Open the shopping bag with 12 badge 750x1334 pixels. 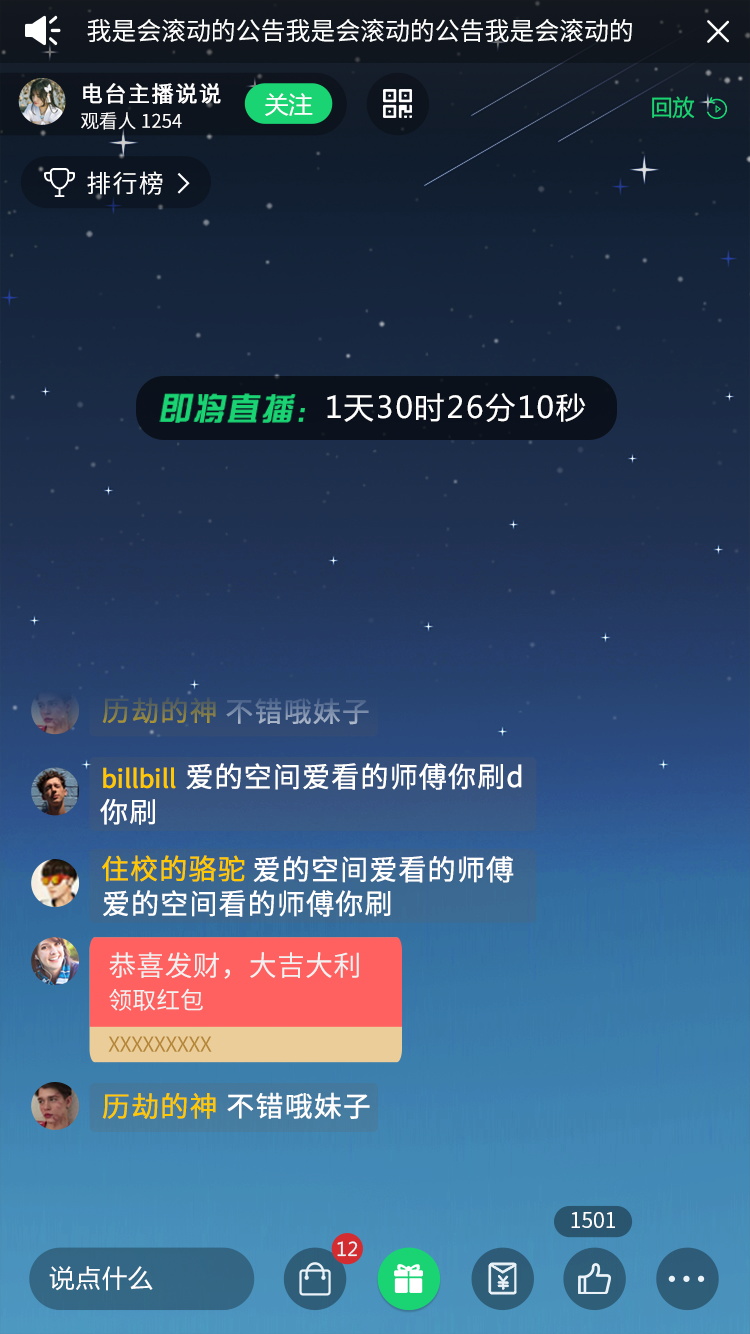[315, 1279]
